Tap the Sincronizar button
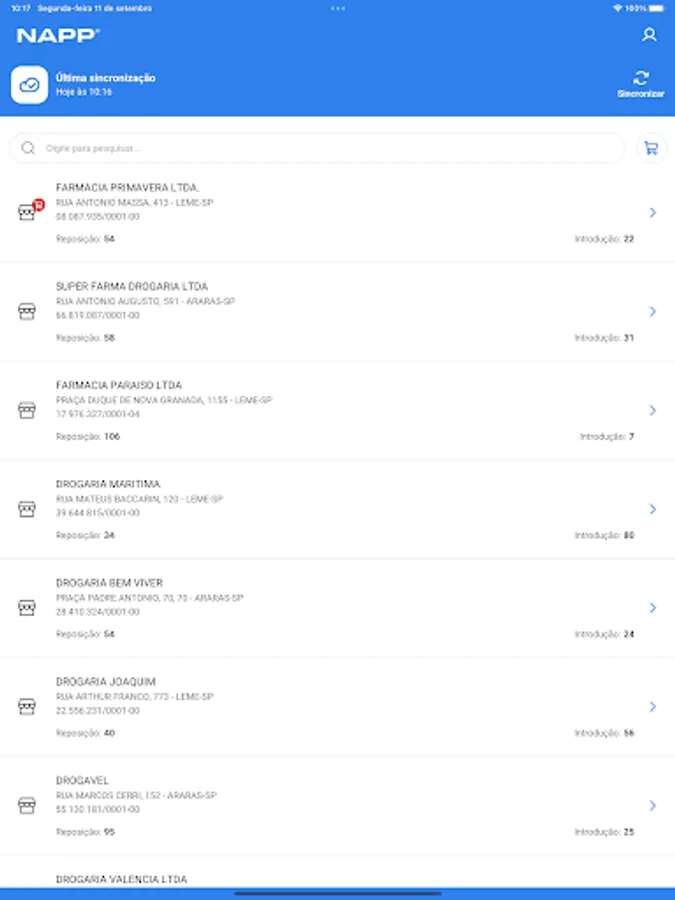Screen dimensions: 675x900 coord(641,83)
